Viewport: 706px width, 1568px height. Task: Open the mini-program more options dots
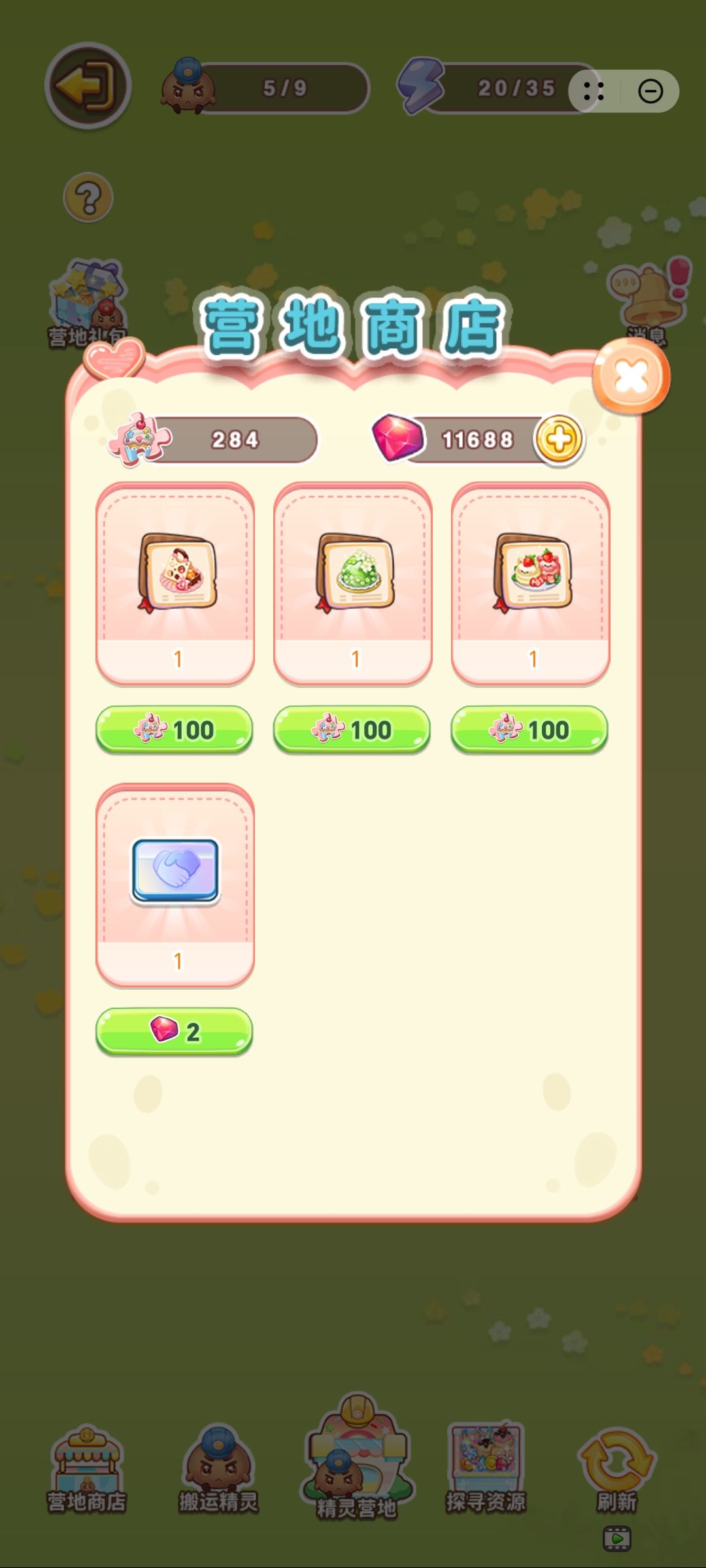tap(594, 91)
